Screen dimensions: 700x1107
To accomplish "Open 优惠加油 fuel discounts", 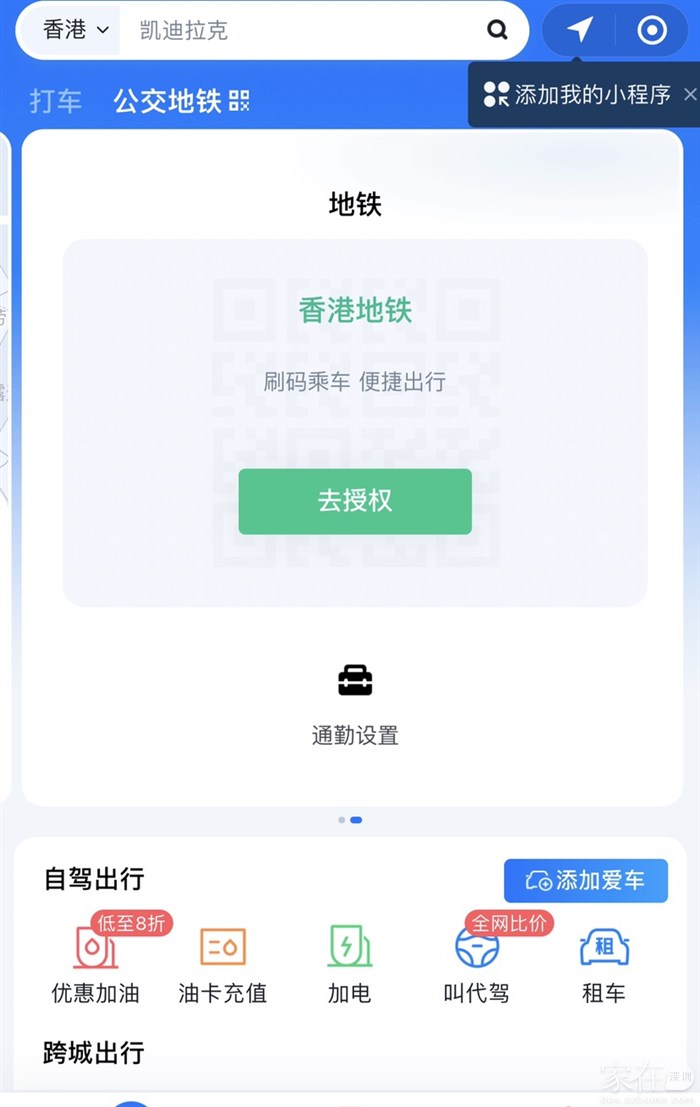I will click(x=95, y=962).
